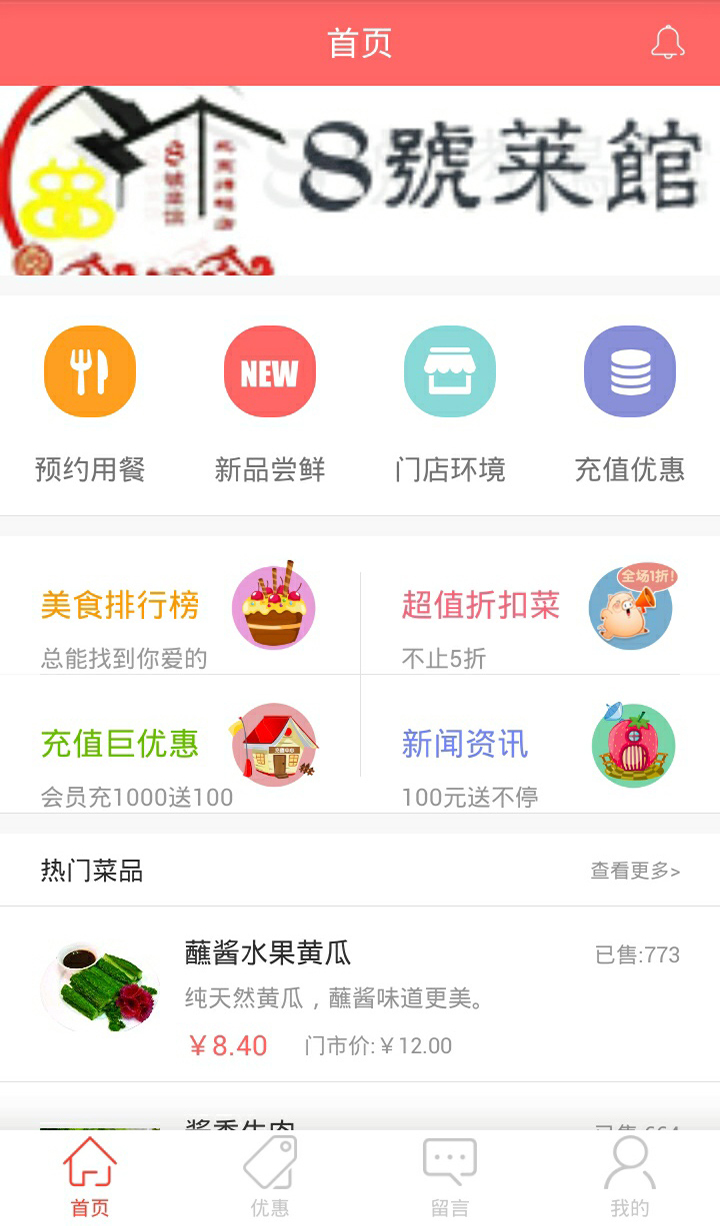Tap 超值折扣菜 discount dishes link
This screenshot has height=1226, width=720.
[x=479, y=606]
